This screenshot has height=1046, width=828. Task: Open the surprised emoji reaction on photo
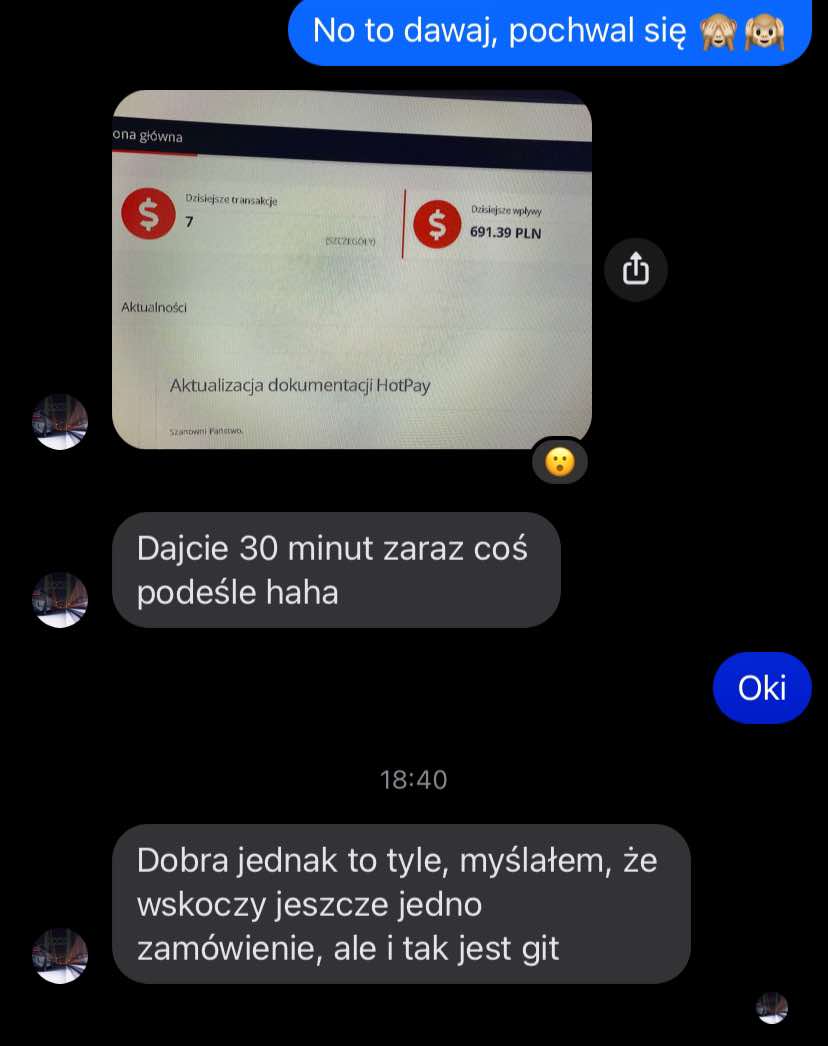pyautogui.click(x=559, y=462)
